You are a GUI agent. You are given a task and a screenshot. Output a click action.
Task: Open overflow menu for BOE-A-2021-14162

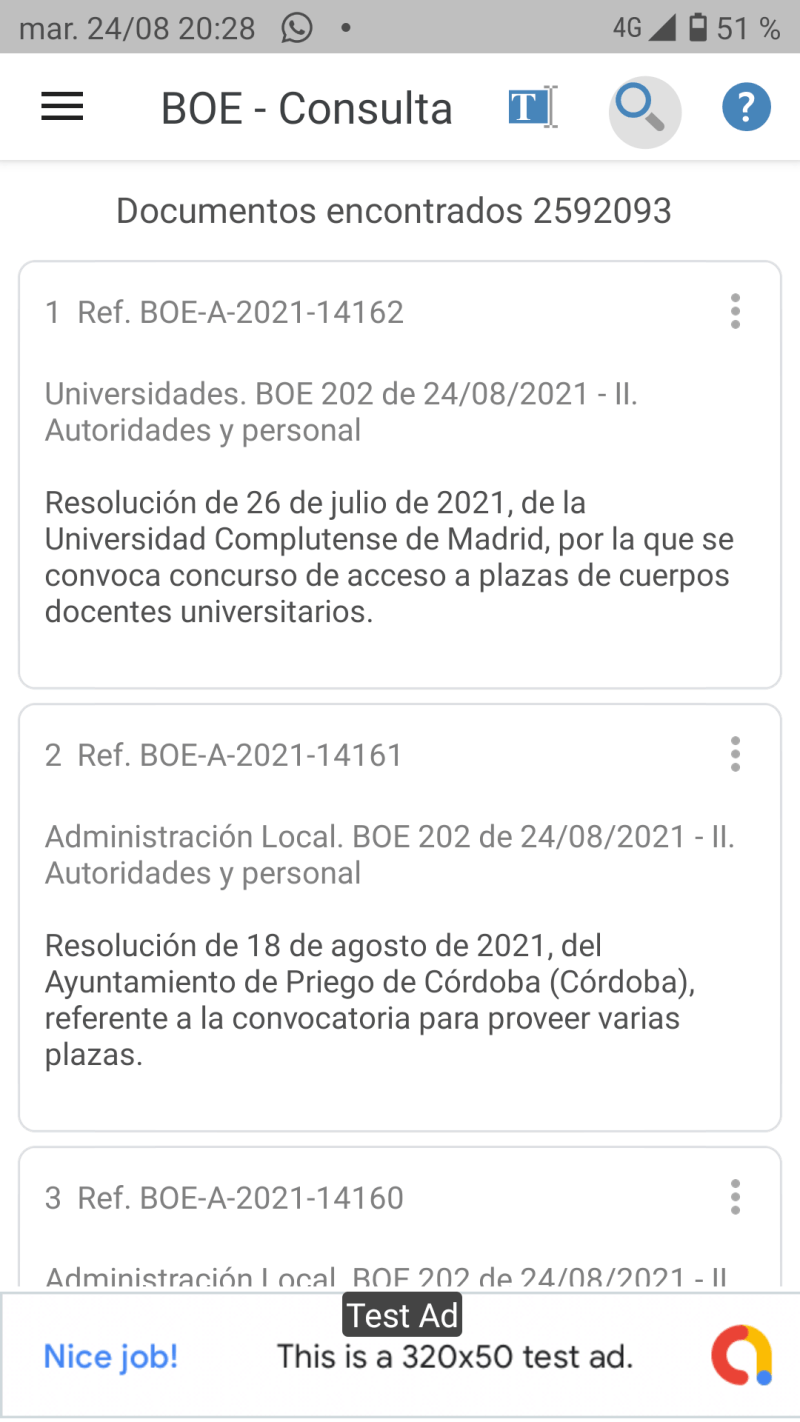(x=735, y=312)
